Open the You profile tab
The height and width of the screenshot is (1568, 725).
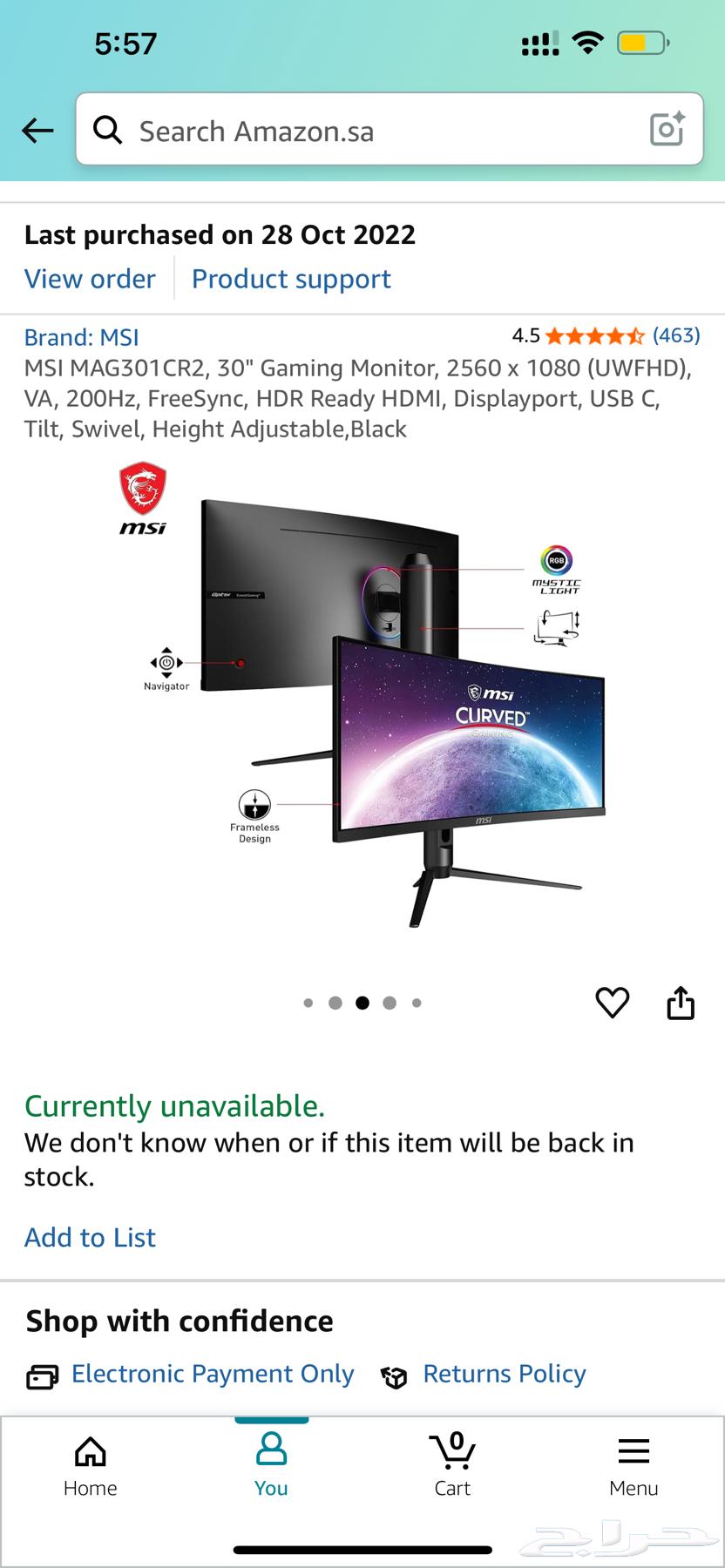click(271, 1463)
